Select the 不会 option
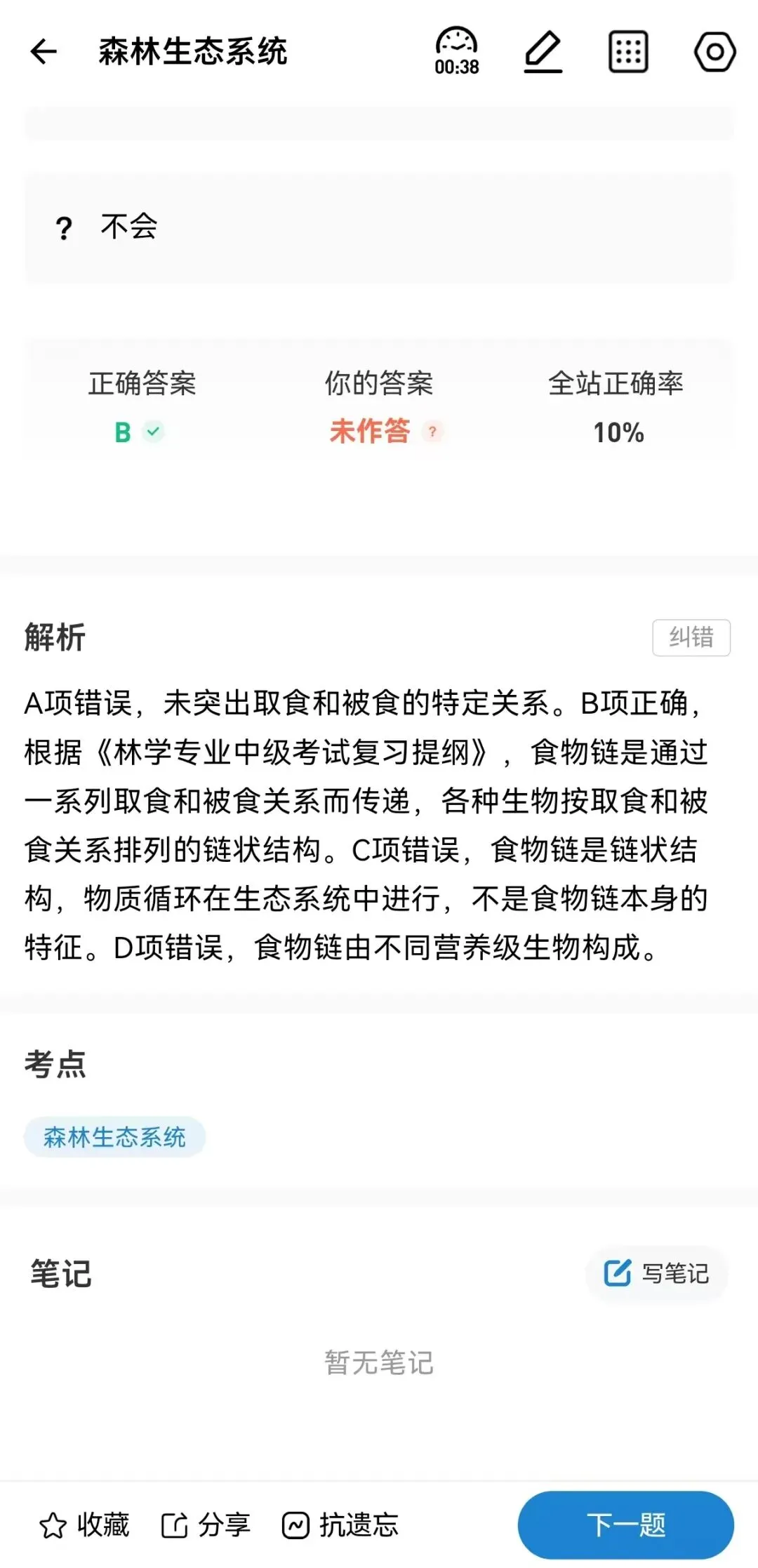Image resolution: width=758 pixels, height=1568 pixels. (x=379, y=228)
